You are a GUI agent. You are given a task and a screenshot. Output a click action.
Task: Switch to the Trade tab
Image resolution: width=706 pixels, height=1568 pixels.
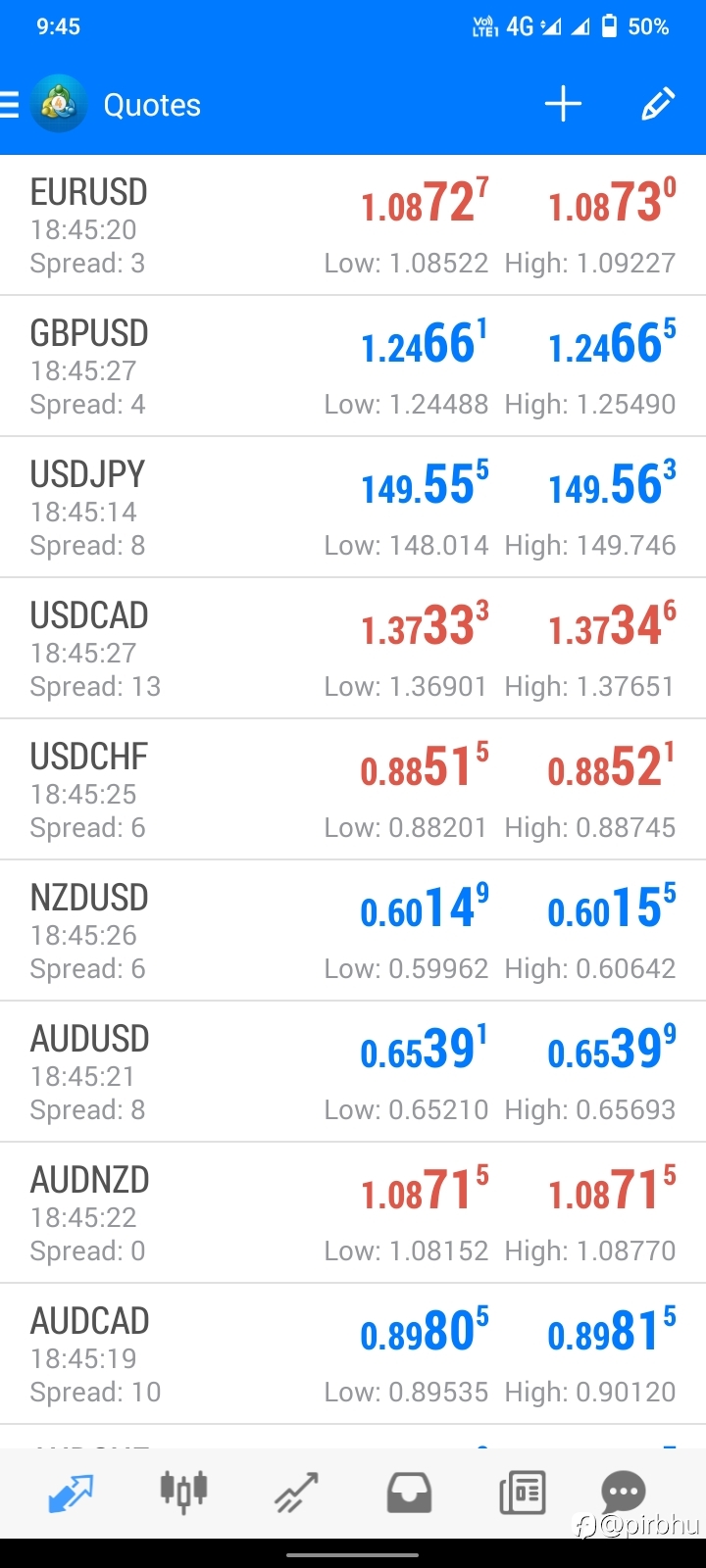(x=296, y=1493)
